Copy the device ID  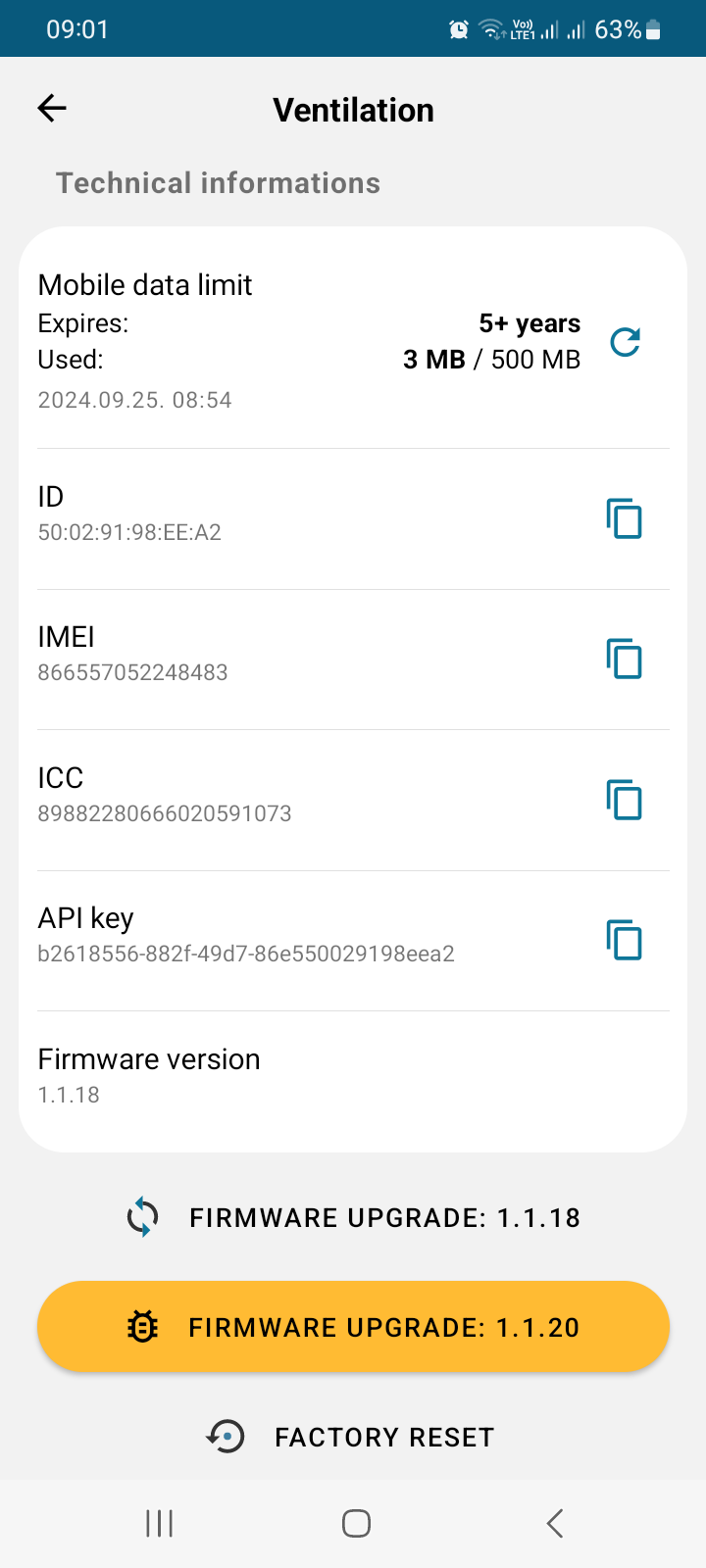[624, 518]
